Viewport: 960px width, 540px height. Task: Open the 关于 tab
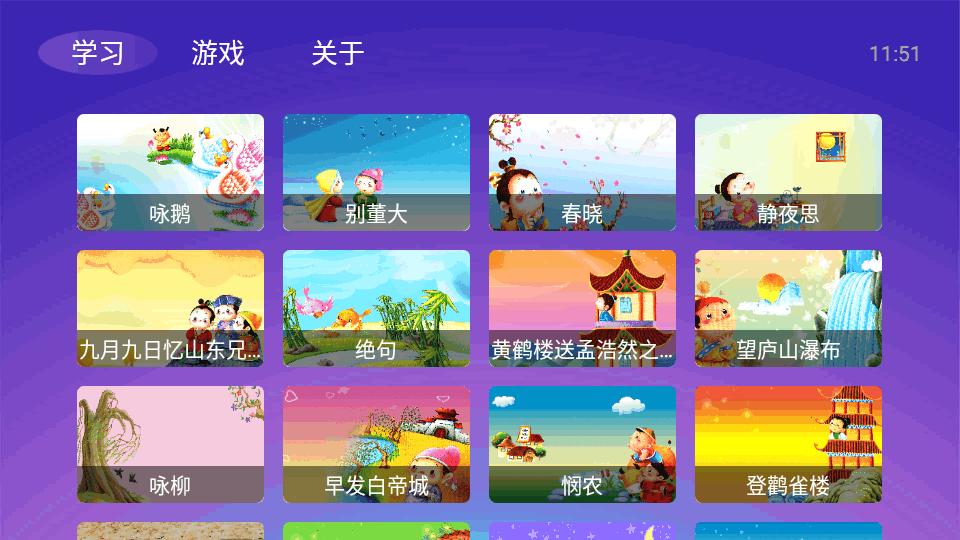pos(337,53)
